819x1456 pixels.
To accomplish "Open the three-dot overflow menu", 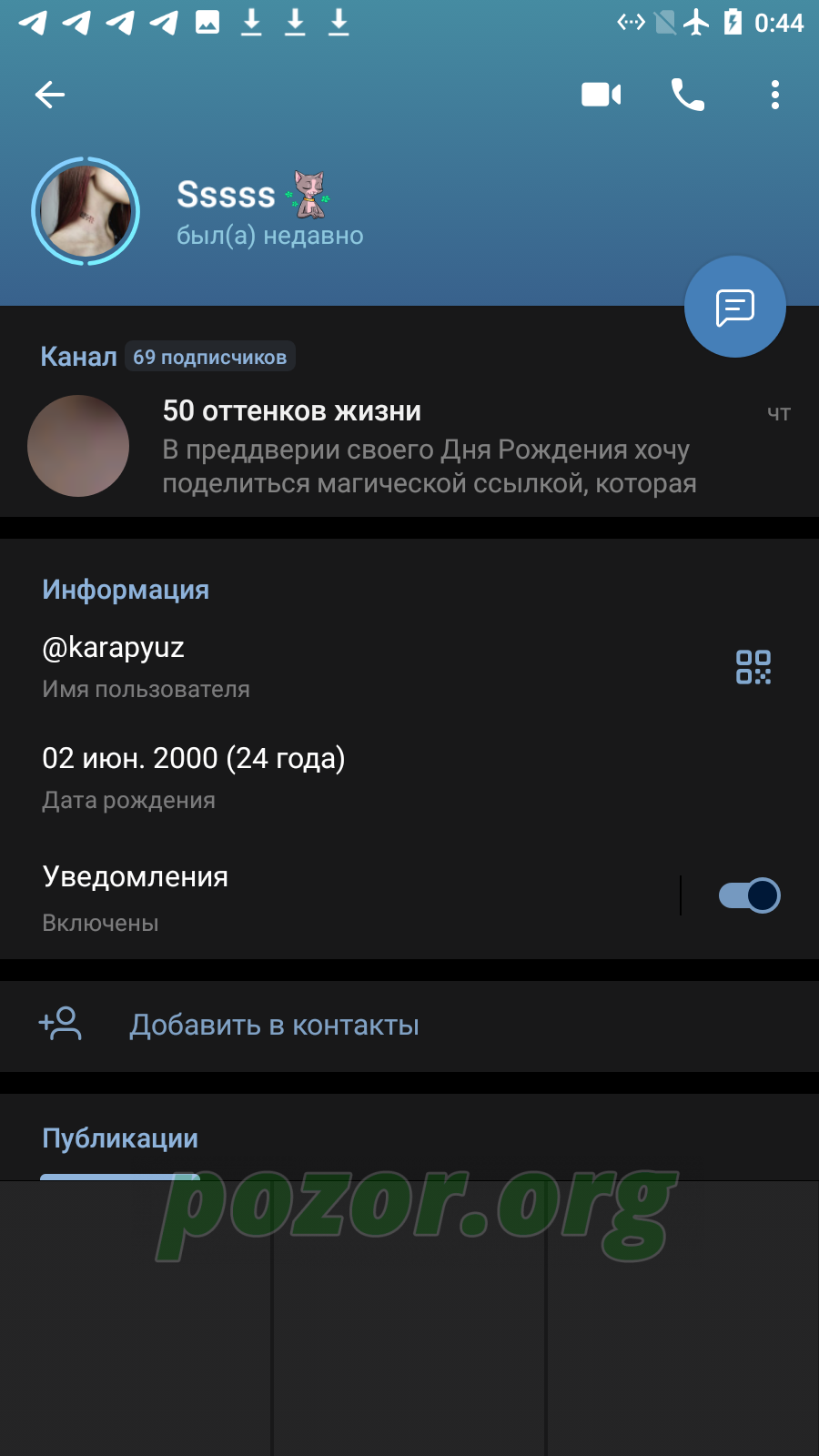I will pyautogui.click(x=775, y=95).
